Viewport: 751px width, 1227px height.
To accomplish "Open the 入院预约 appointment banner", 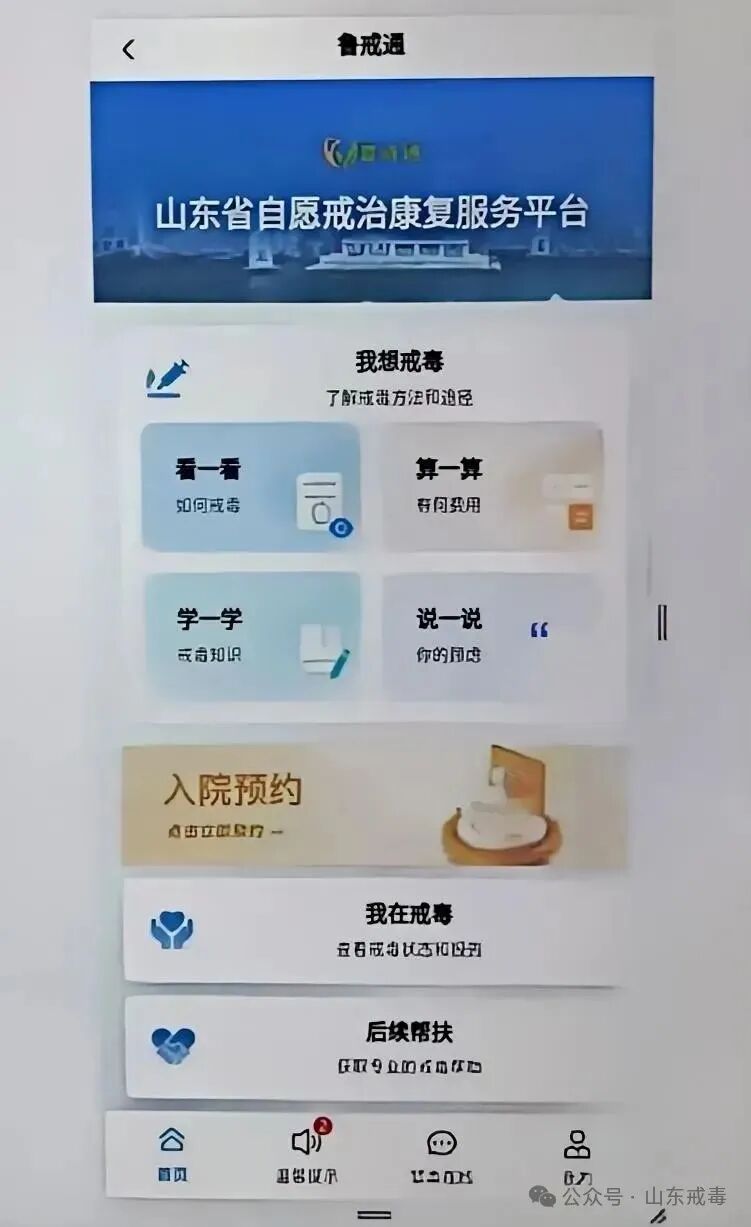I will (x=374, y=806).
